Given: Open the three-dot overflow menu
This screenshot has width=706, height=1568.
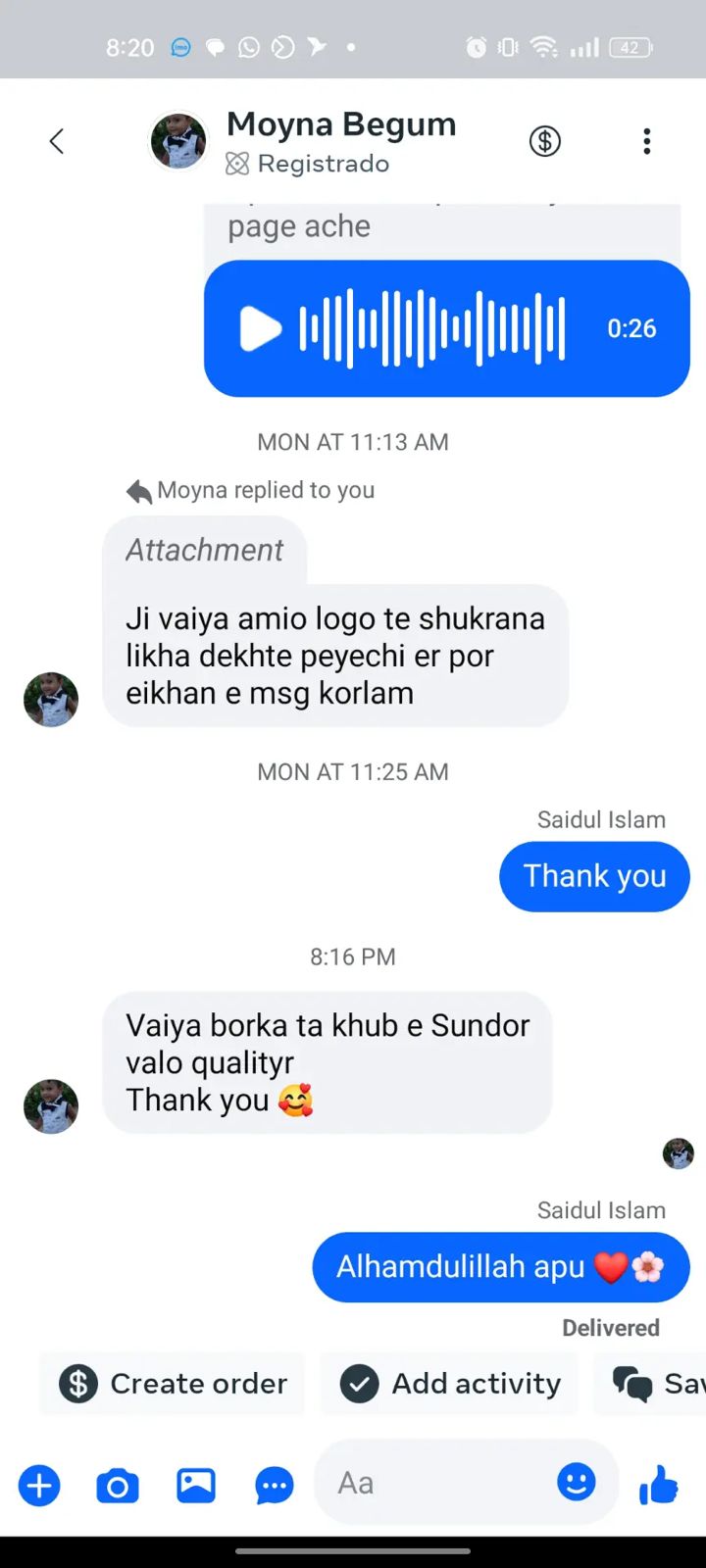Looking at the screenshot, I should tap(646, 141).
